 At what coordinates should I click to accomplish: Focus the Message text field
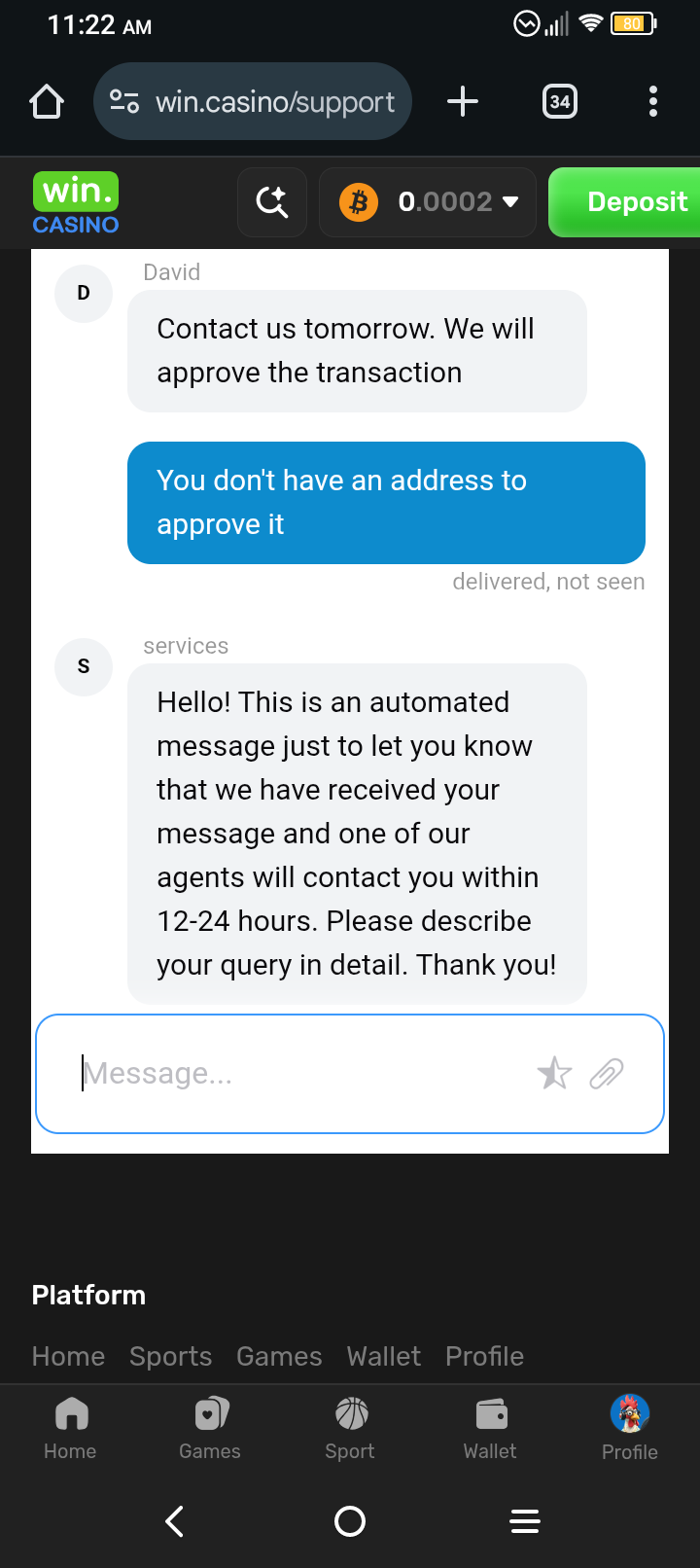(292, 1074)
